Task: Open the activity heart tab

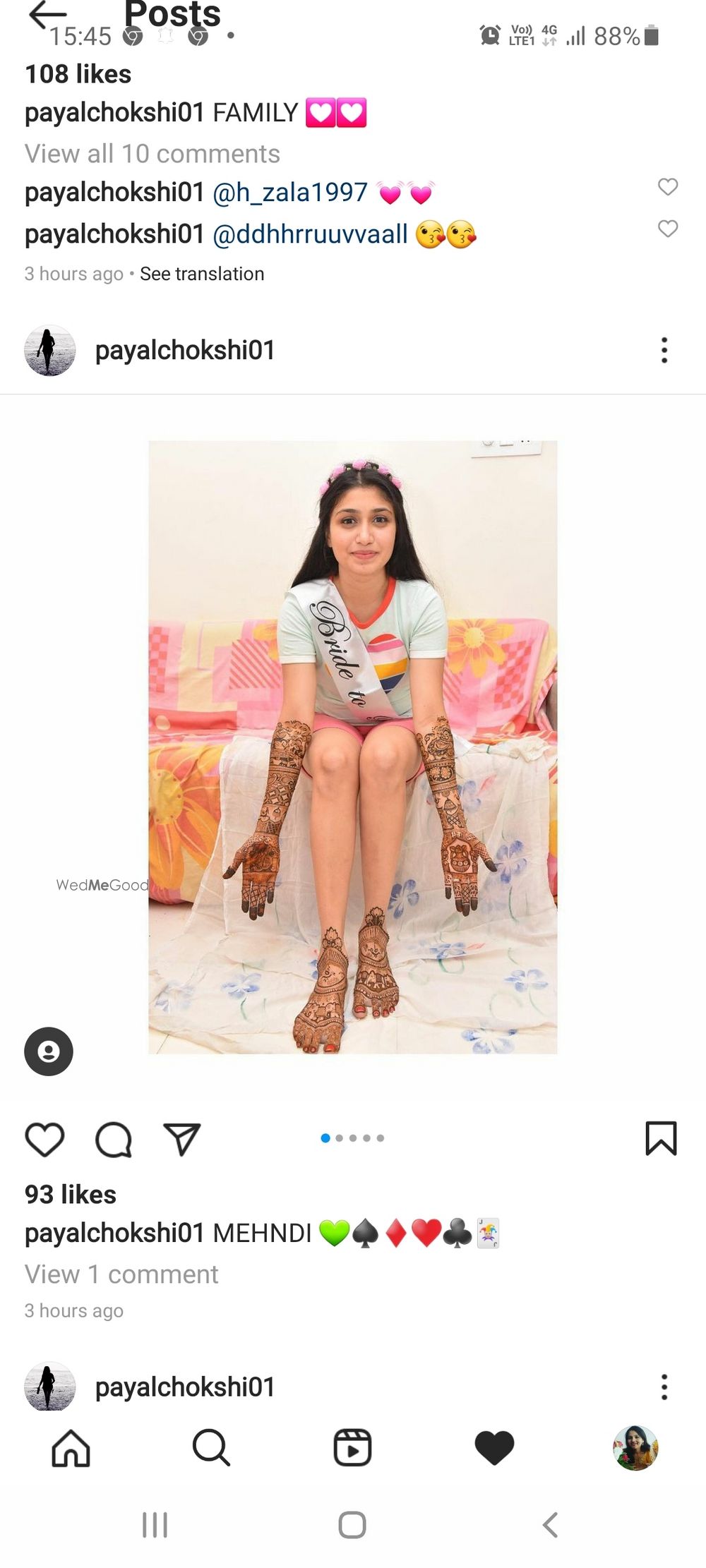Action: click(494, 1448)
